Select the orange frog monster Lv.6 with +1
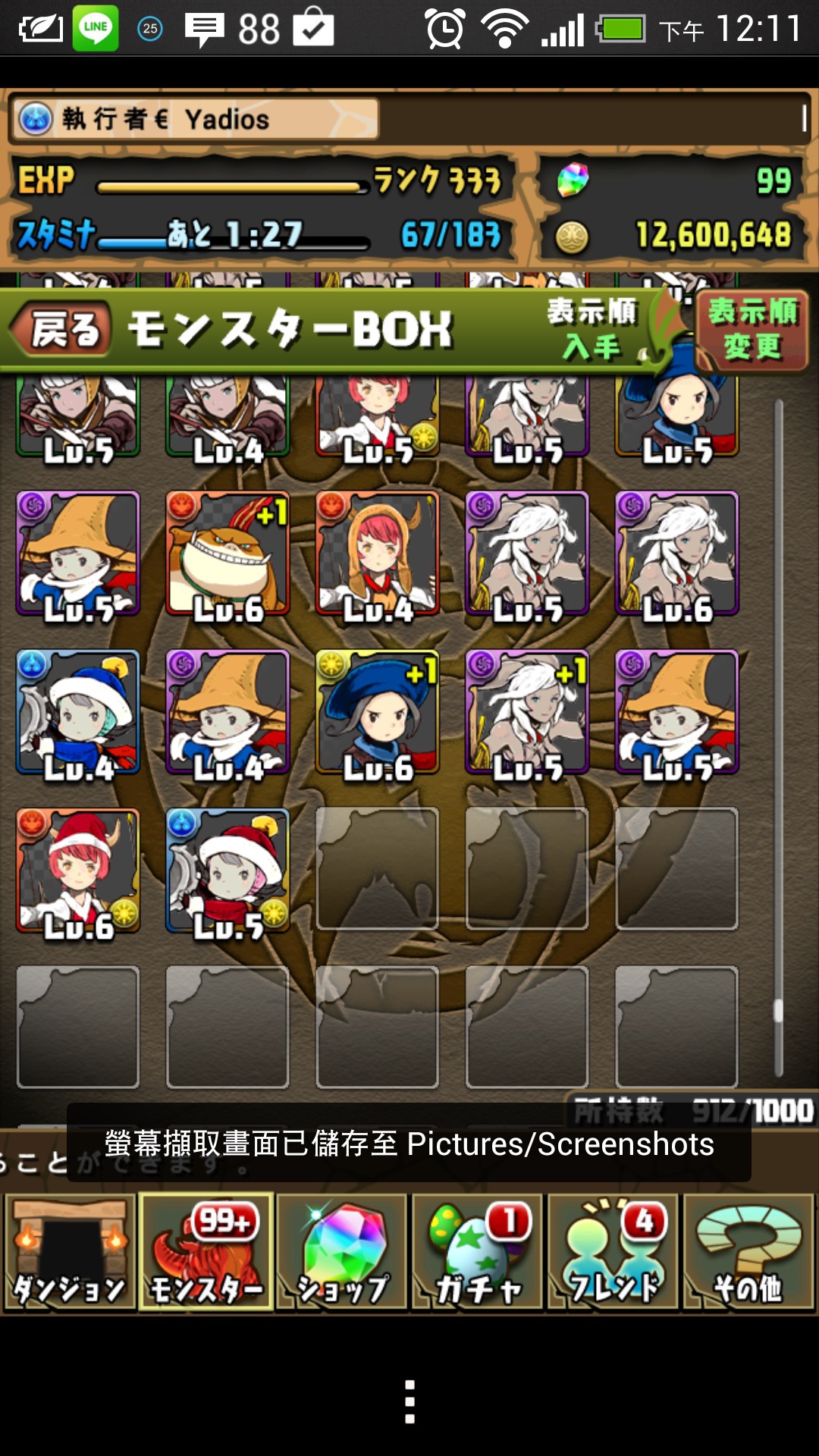This screenshot has height=1456, width=819. [x=227, y=554]
